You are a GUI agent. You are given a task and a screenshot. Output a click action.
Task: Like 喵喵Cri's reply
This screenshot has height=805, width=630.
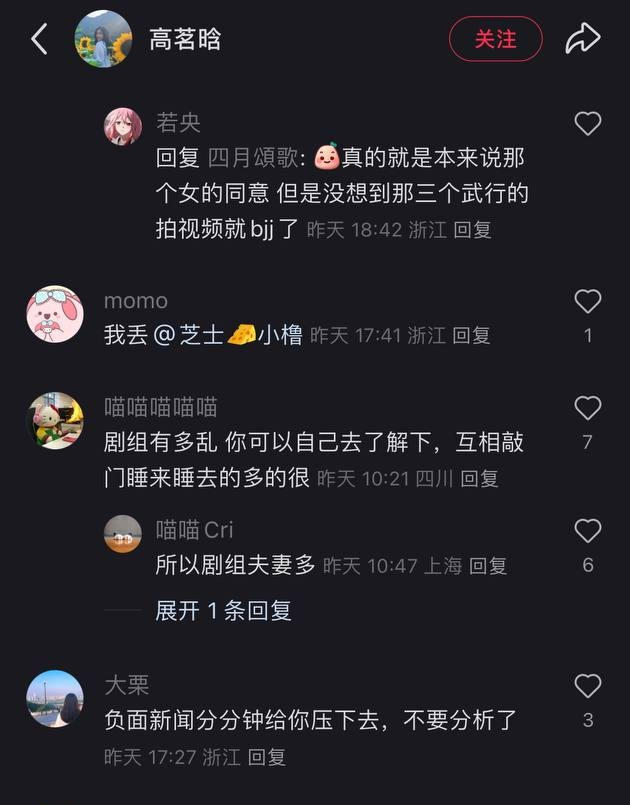[x=588, y=531]
